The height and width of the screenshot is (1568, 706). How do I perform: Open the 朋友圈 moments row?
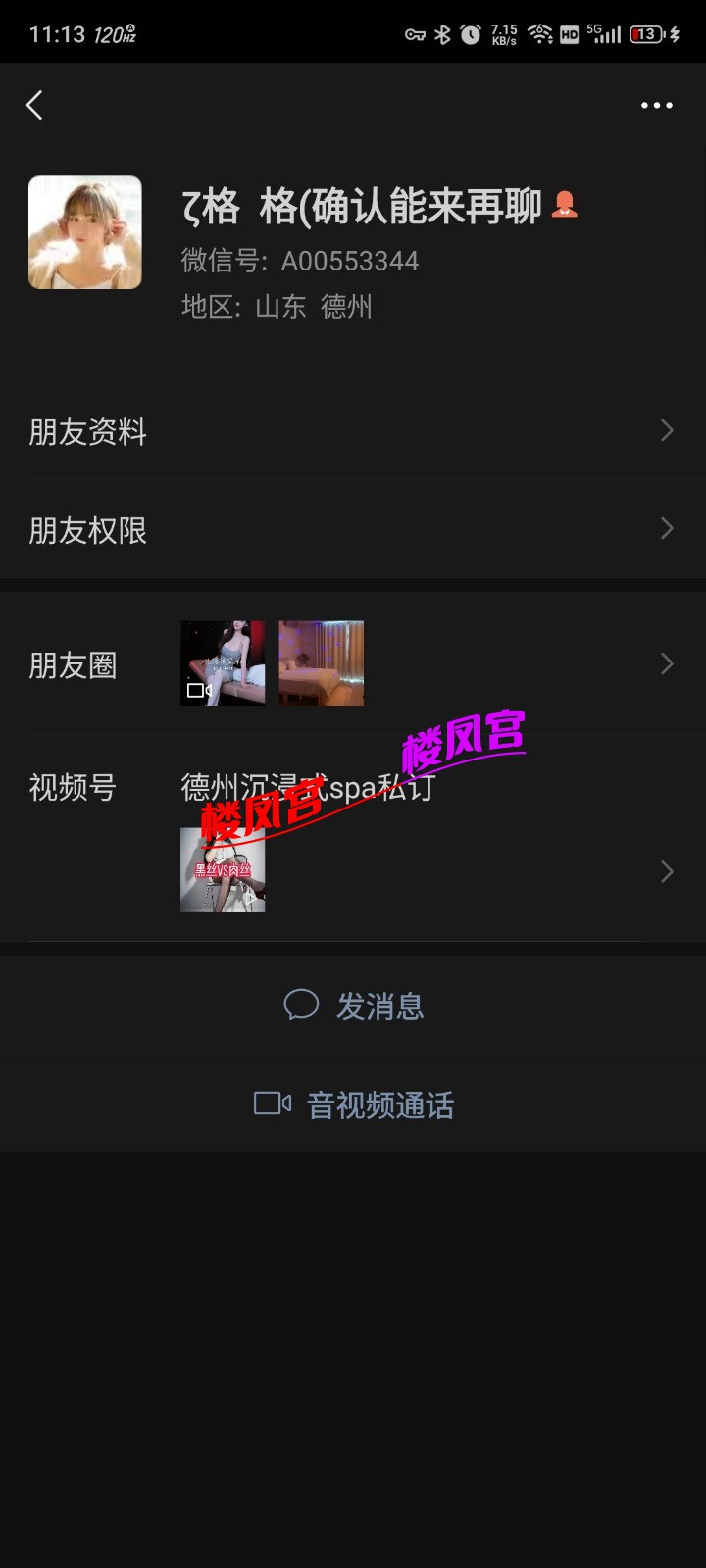tap(353, 664)
